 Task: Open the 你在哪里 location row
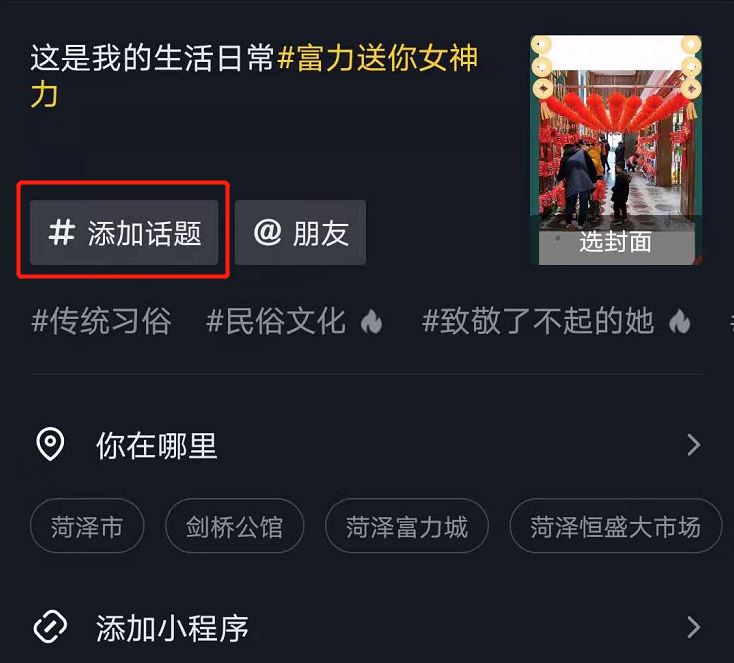[366, 445]
